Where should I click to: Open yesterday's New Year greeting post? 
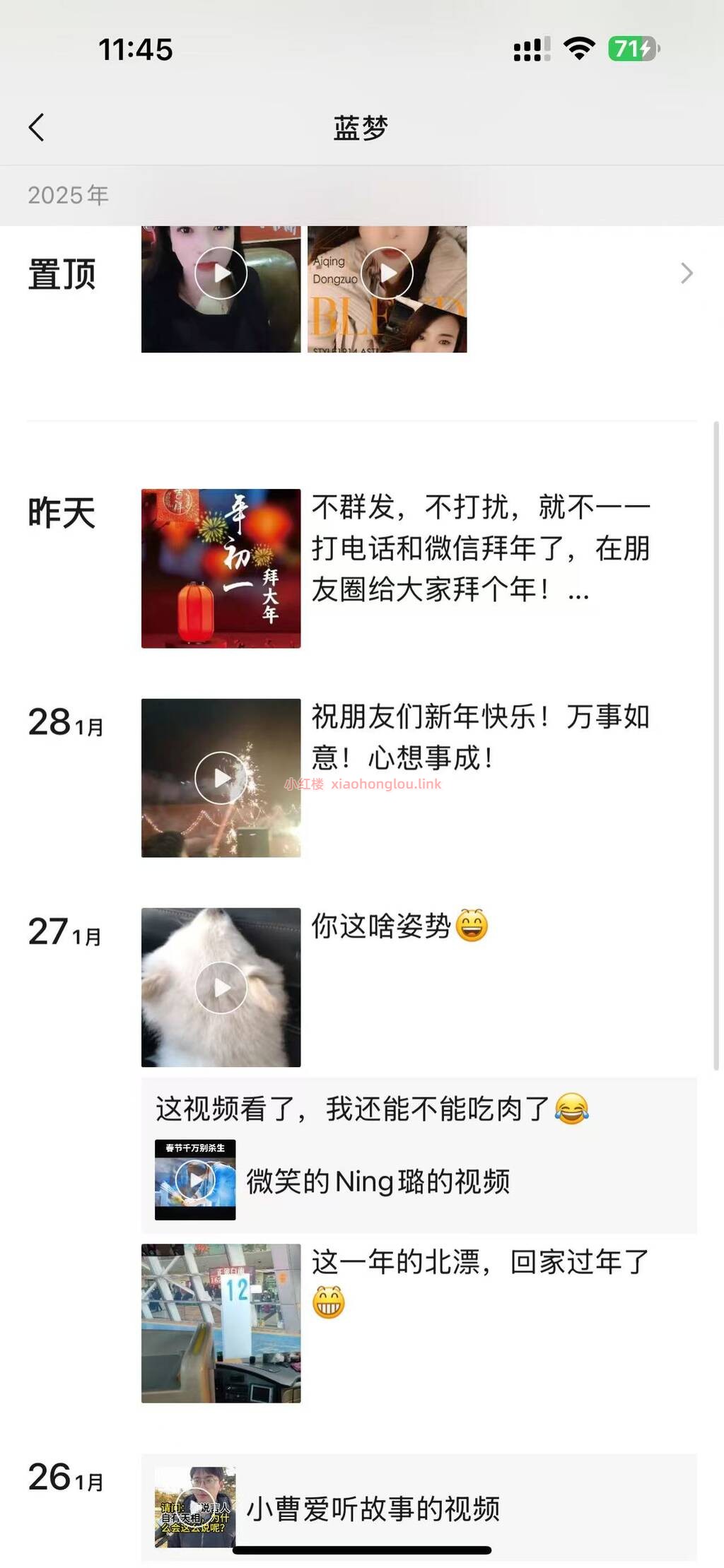point(221,568)
